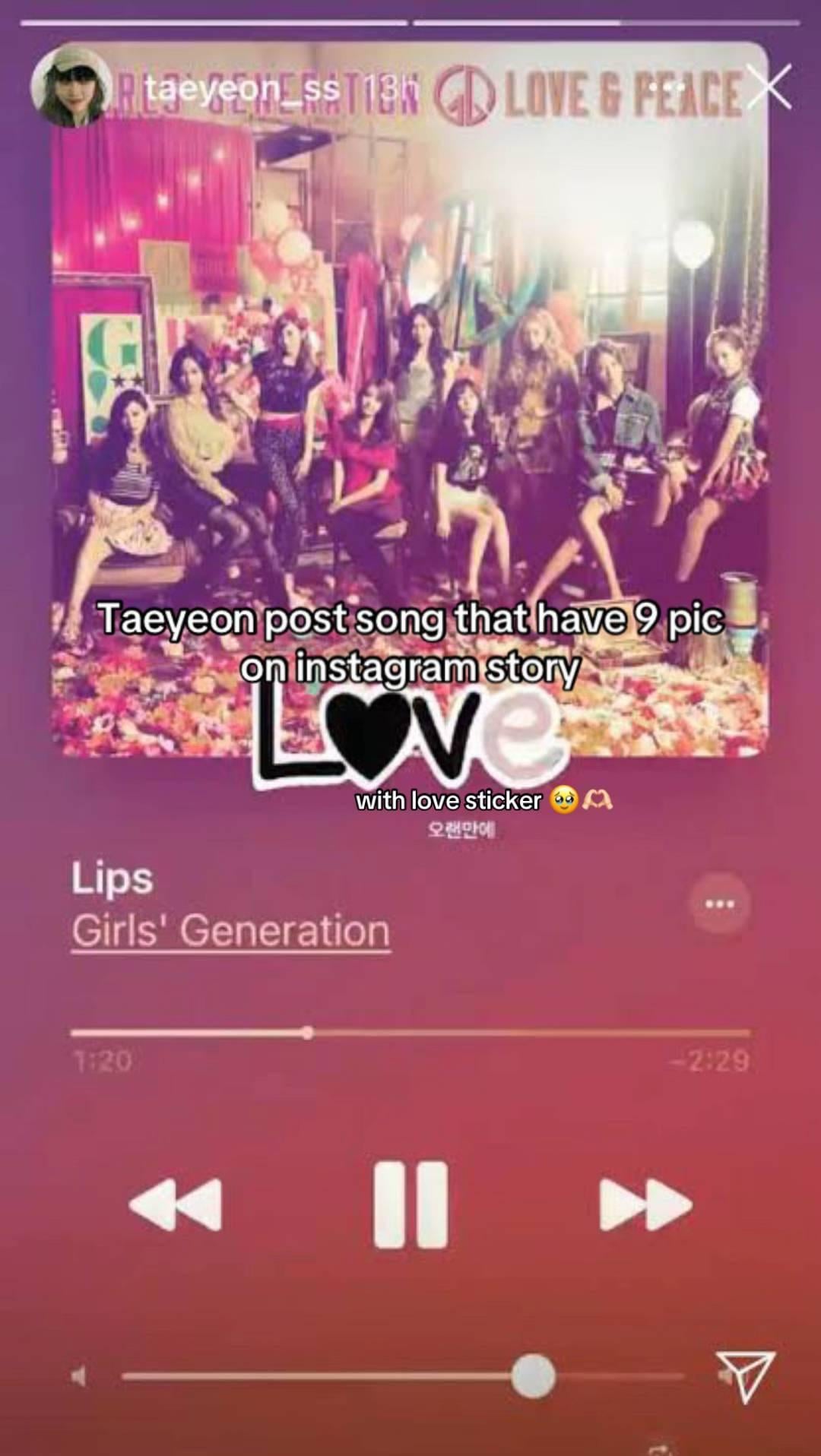Close the Instagram story viewer
Image resolution: width=821 pixels, height=1456 pixels.
pyautogui.click(x=769, y=87)
